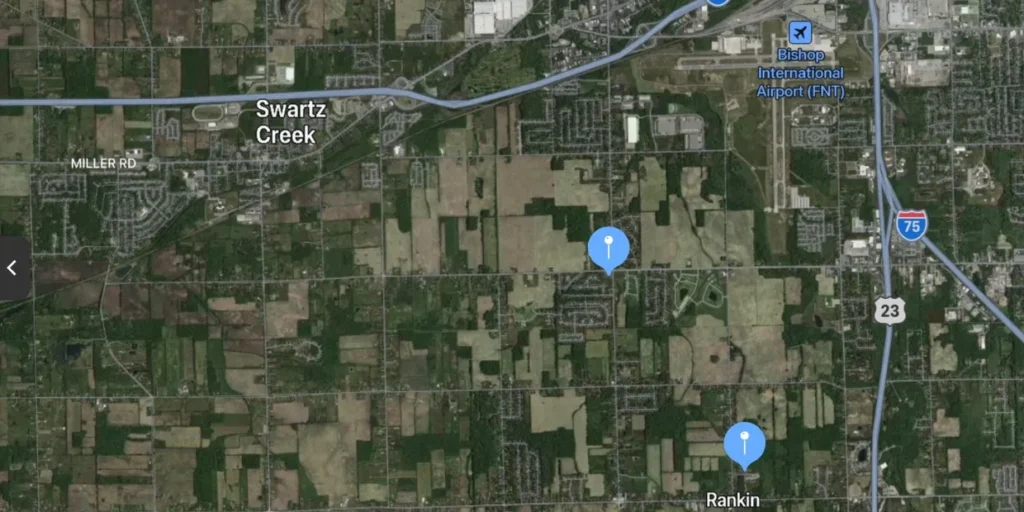Select the map pin north of Rankin
The width and height of the screenshot is (1024, 512).
tap(608, 247)
